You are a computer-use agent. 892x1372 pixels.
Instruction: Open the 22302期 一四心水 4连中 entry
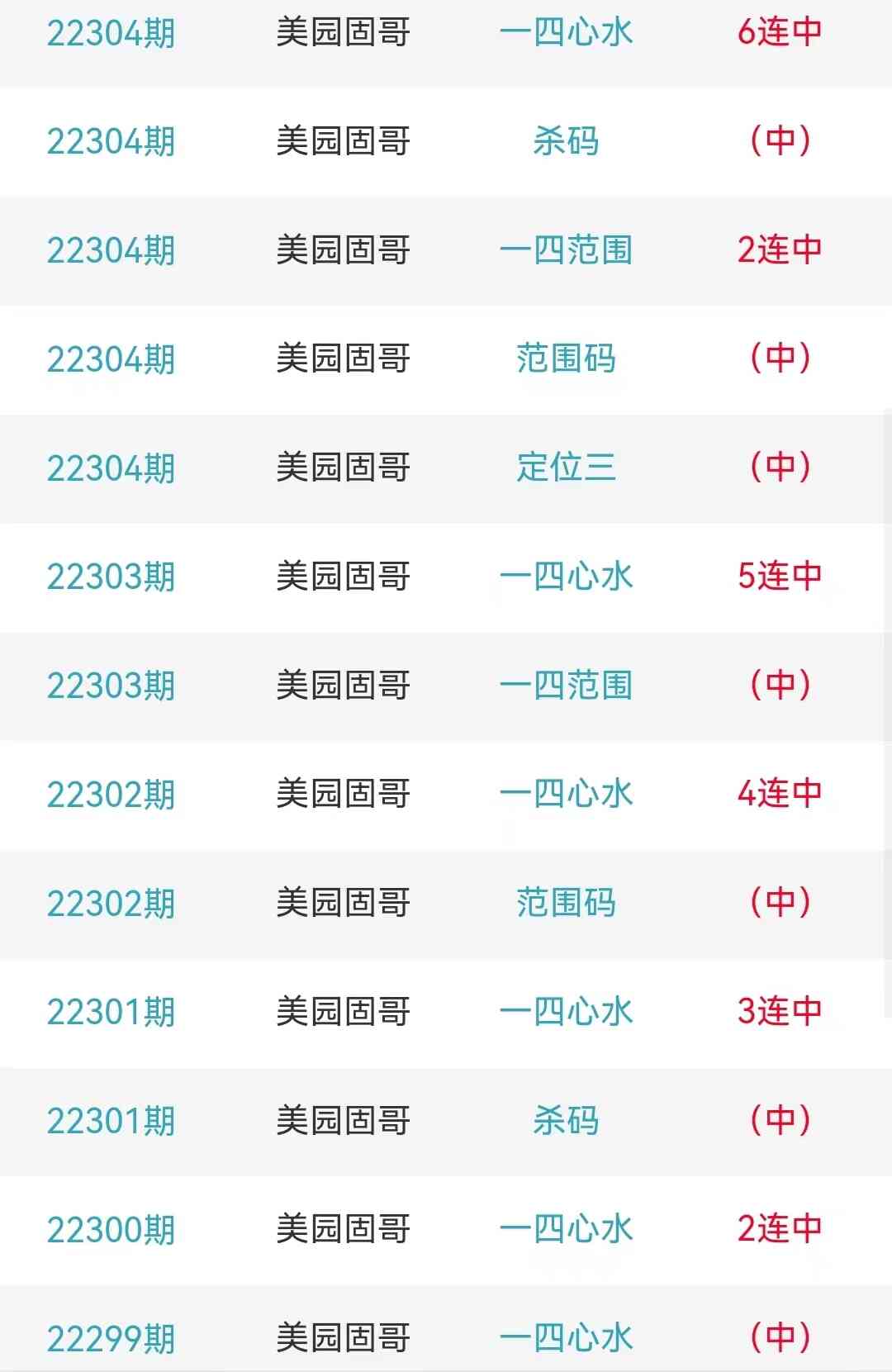click(x=566, y=795)
